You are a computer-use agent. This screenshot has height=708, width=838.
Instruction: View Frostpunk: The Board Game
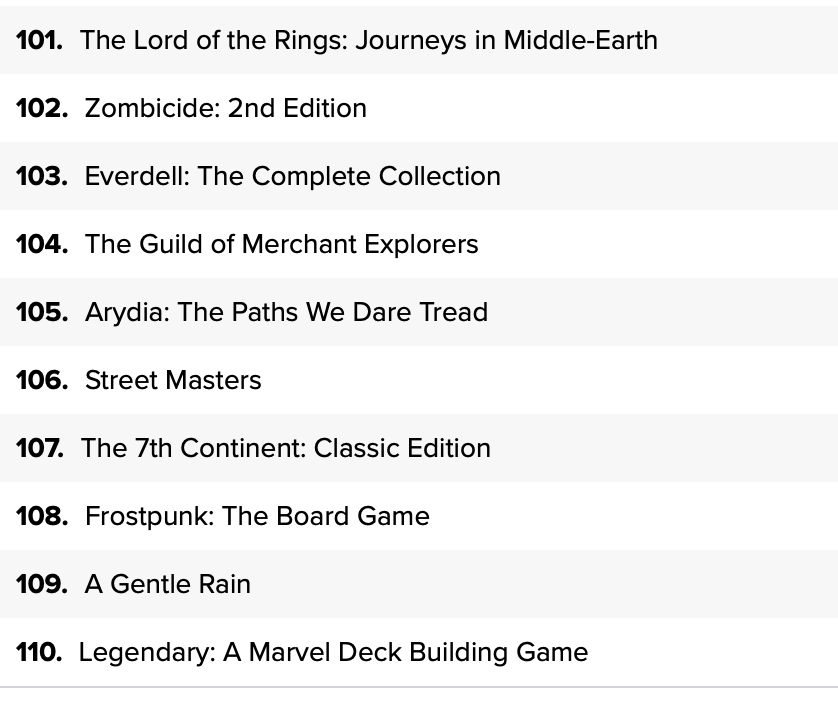257,516
